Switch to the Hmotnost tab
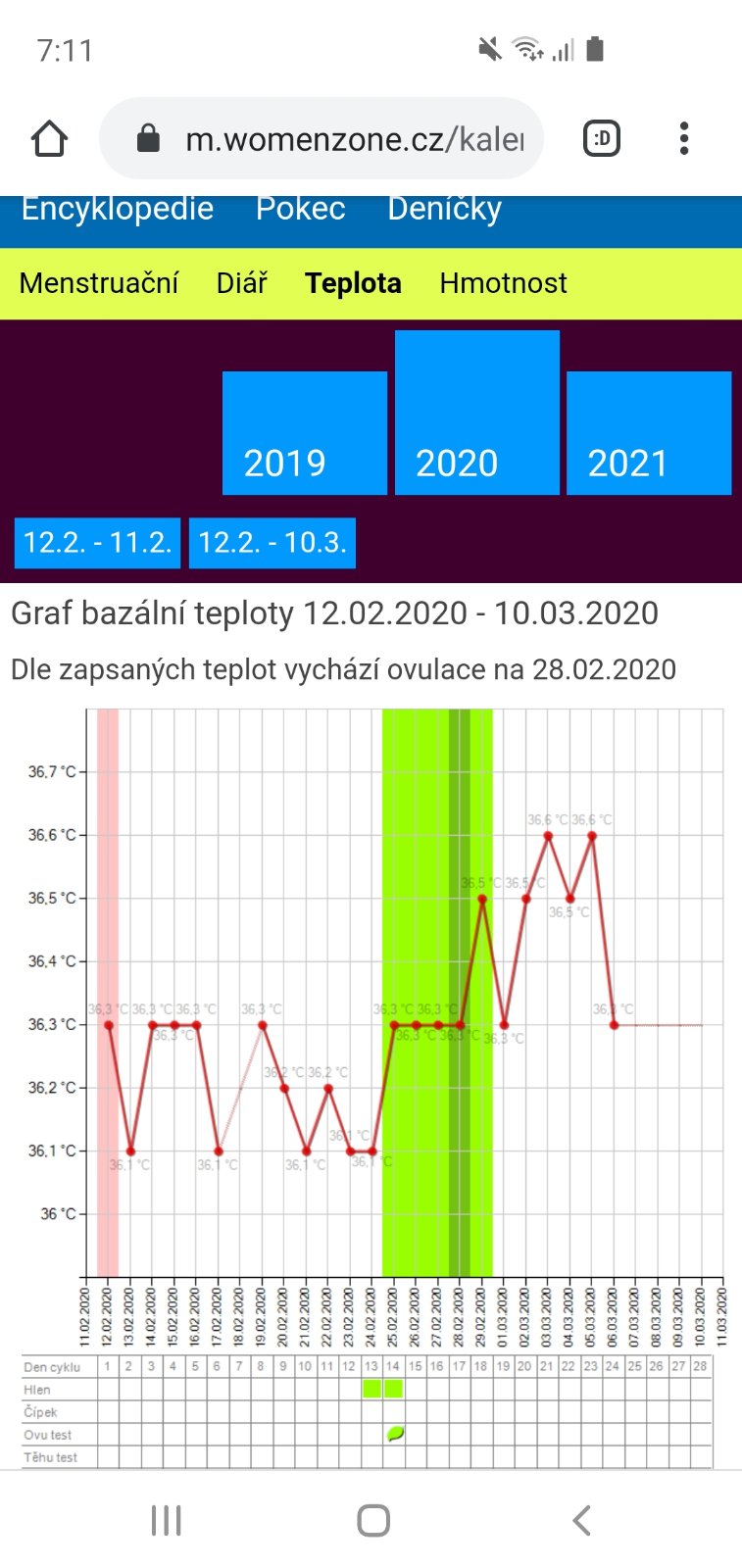 (x=503, y=283)
